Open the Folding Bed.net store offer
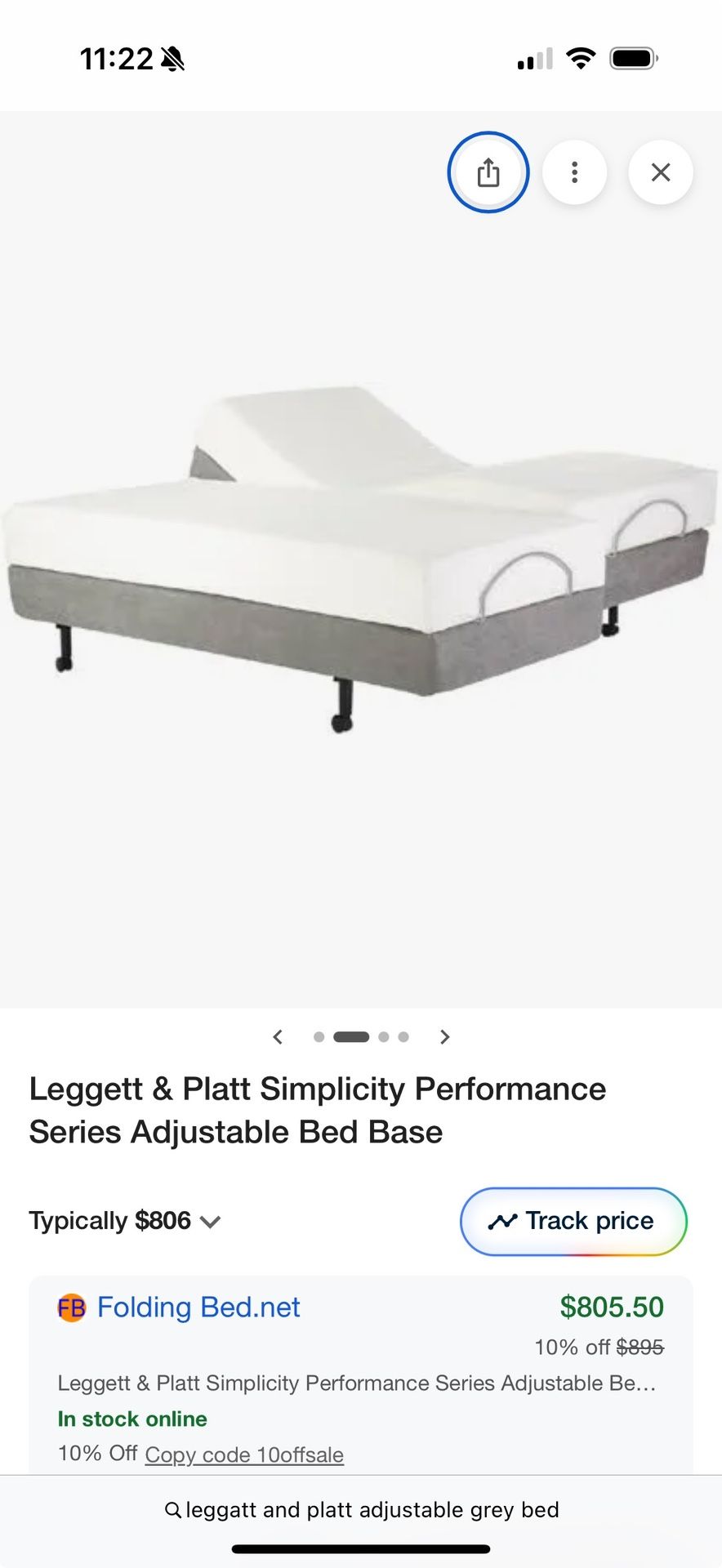 pyautogui.click(x=198, y=1307)
